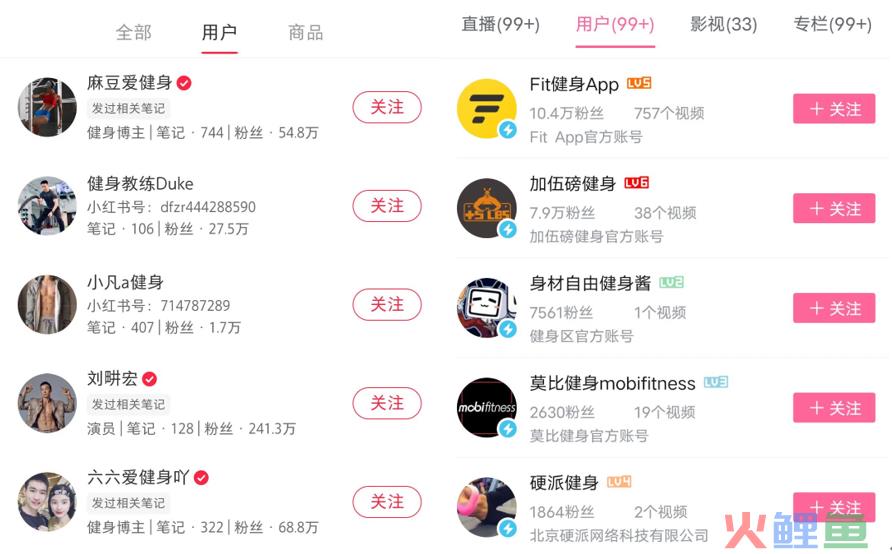Viewport: 892px width, 554px height.
Task: Follow 小凡a健身
Action: tap(387, 304)
